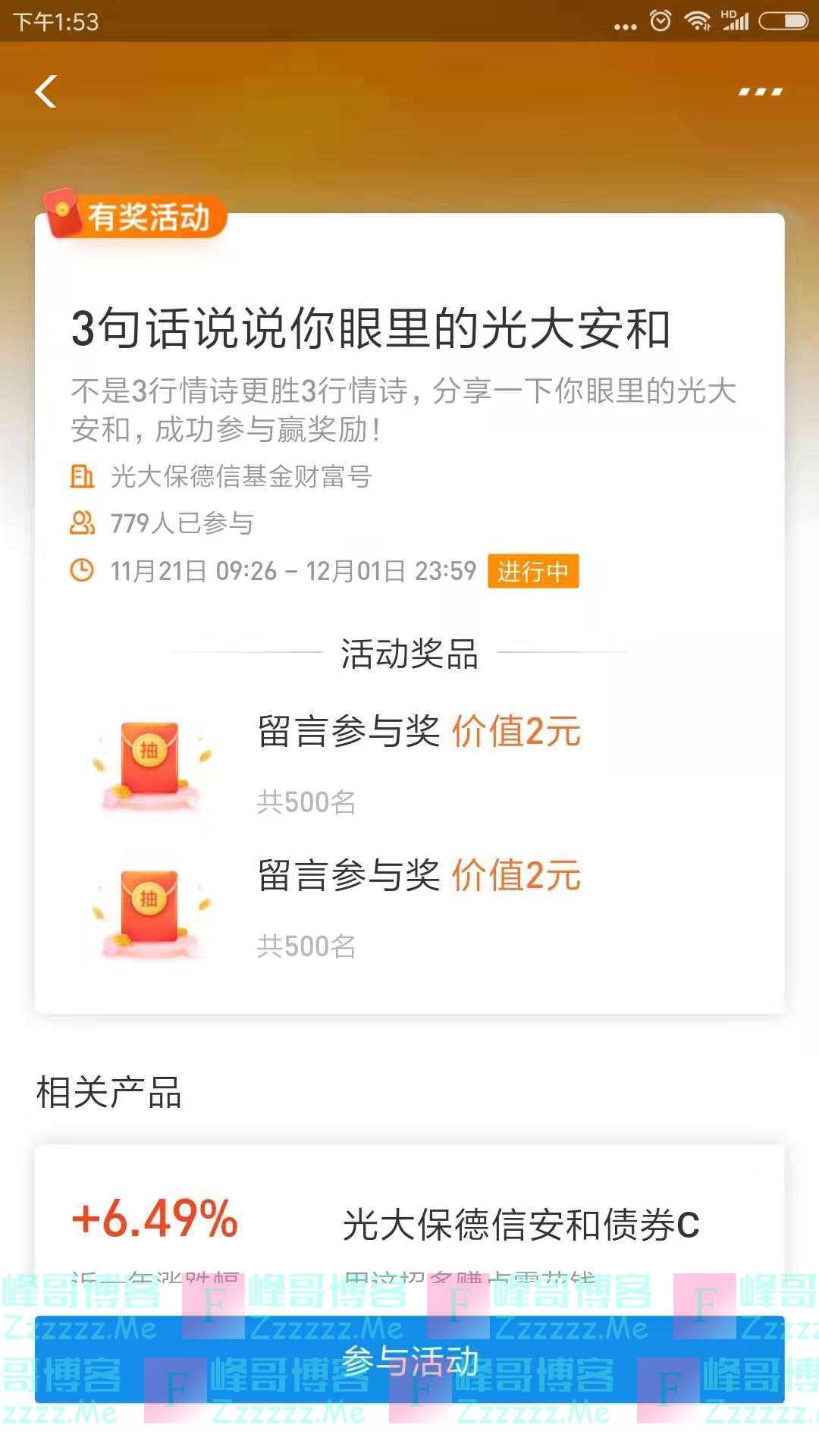Open the 光大保德信安和债券C product card
This screenshot has width=819, height=1456.
click(x=520, y=1225)
